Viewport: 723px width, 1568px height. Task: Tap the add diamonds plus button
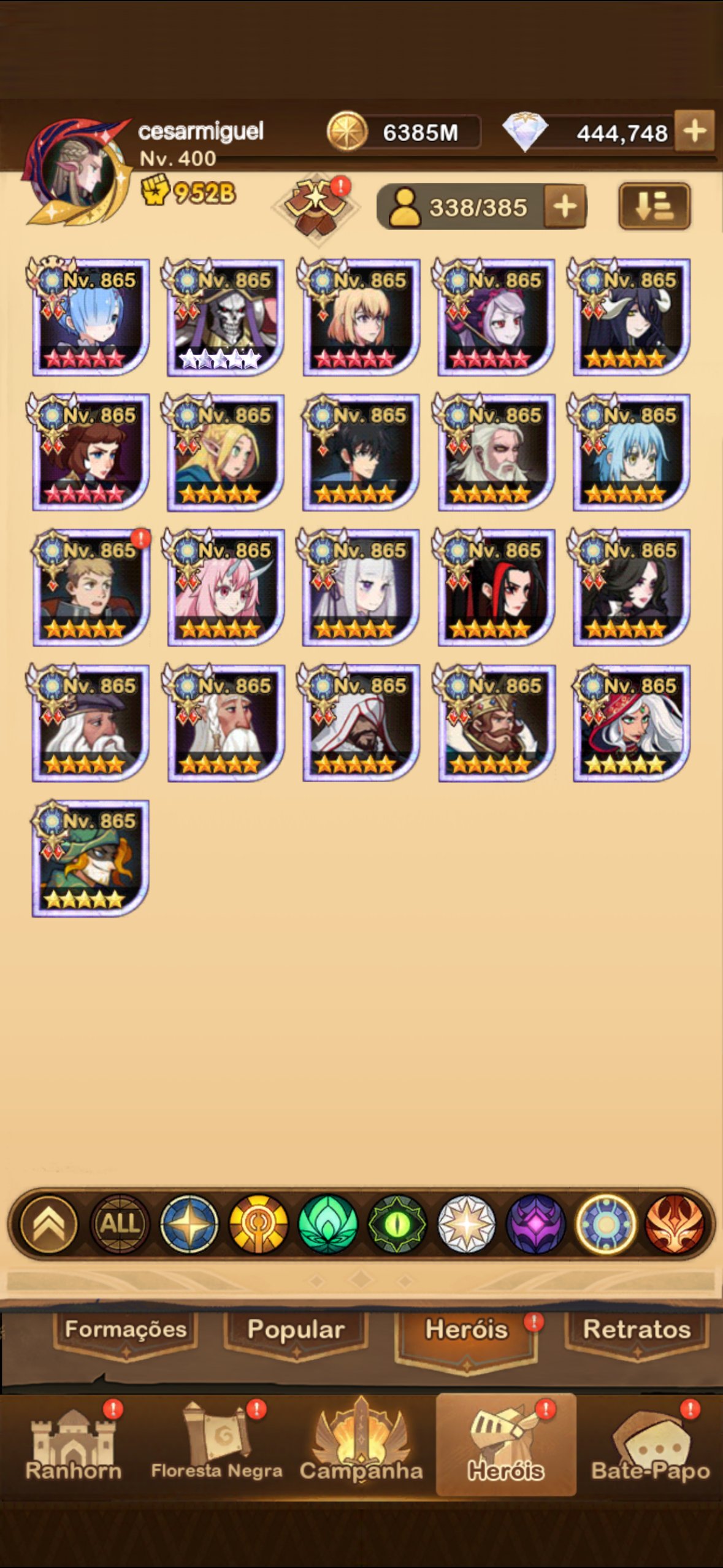pyautogui.click(x=694, y=131)
